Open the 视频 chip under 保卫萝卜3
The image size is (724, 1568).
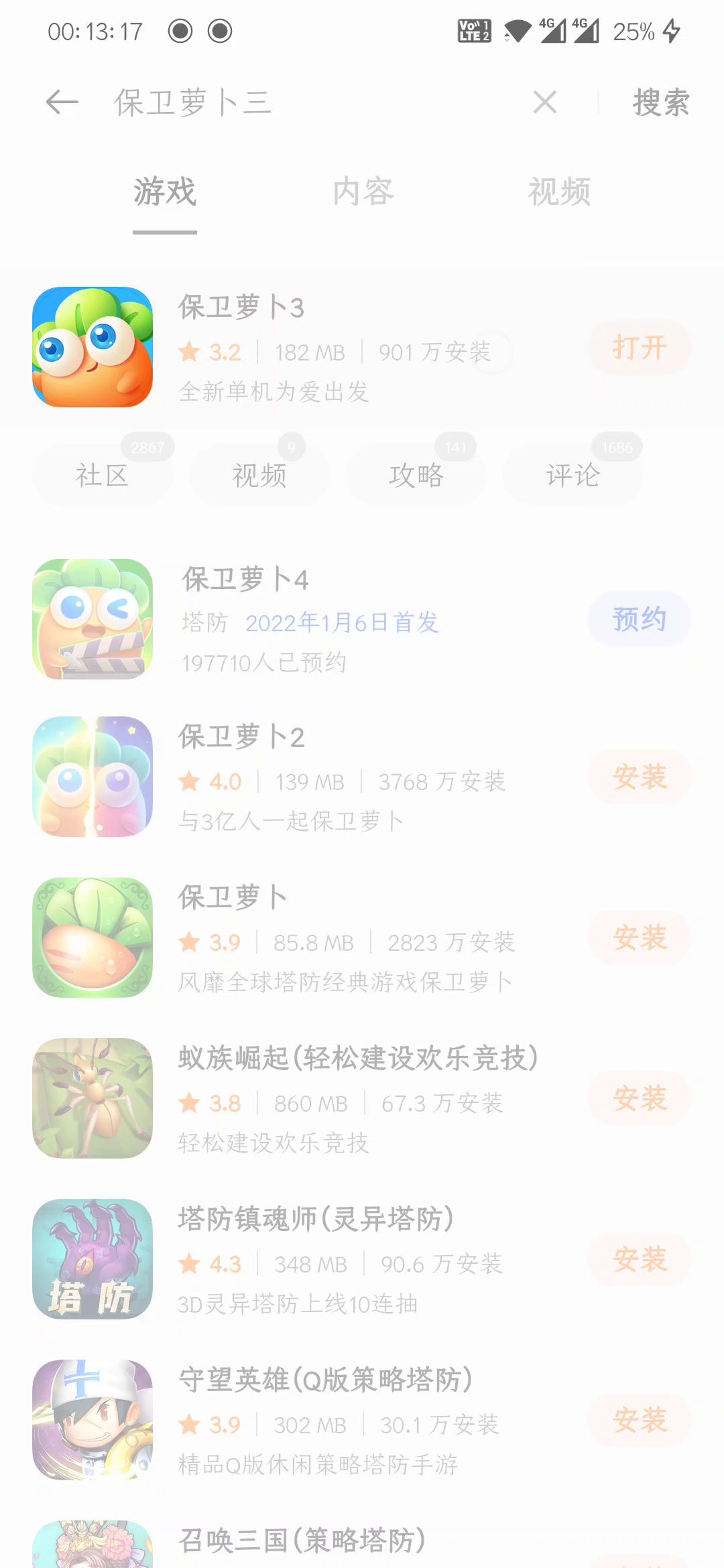(259, 475)
